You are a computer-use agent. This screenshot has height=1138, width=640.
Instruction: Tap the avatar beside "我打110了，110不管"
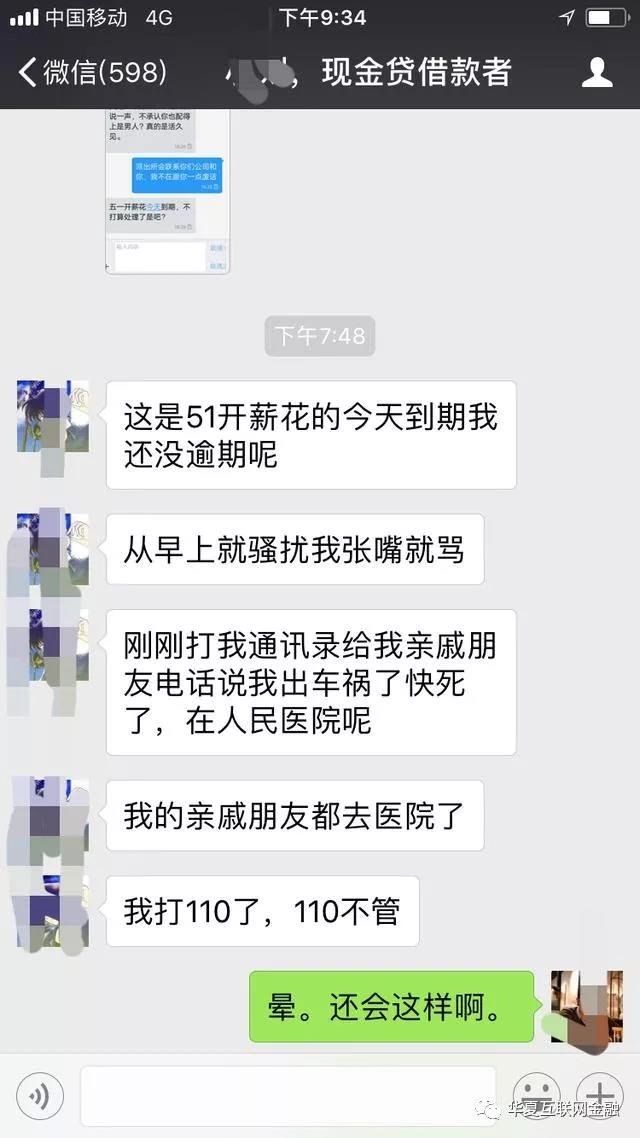tap(53, 911)
